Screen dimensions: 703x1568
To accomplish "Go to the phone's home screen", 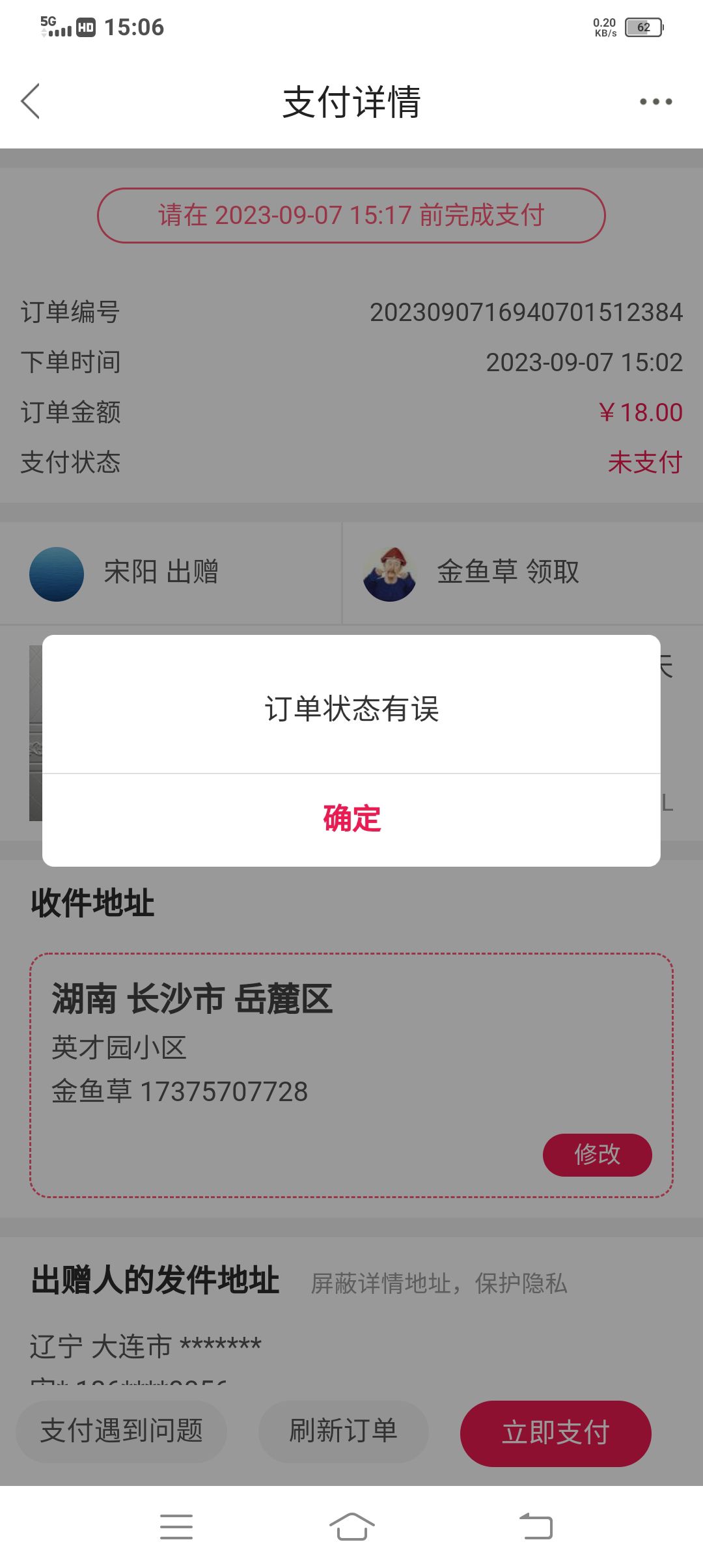I will [x=351, y=1527].
